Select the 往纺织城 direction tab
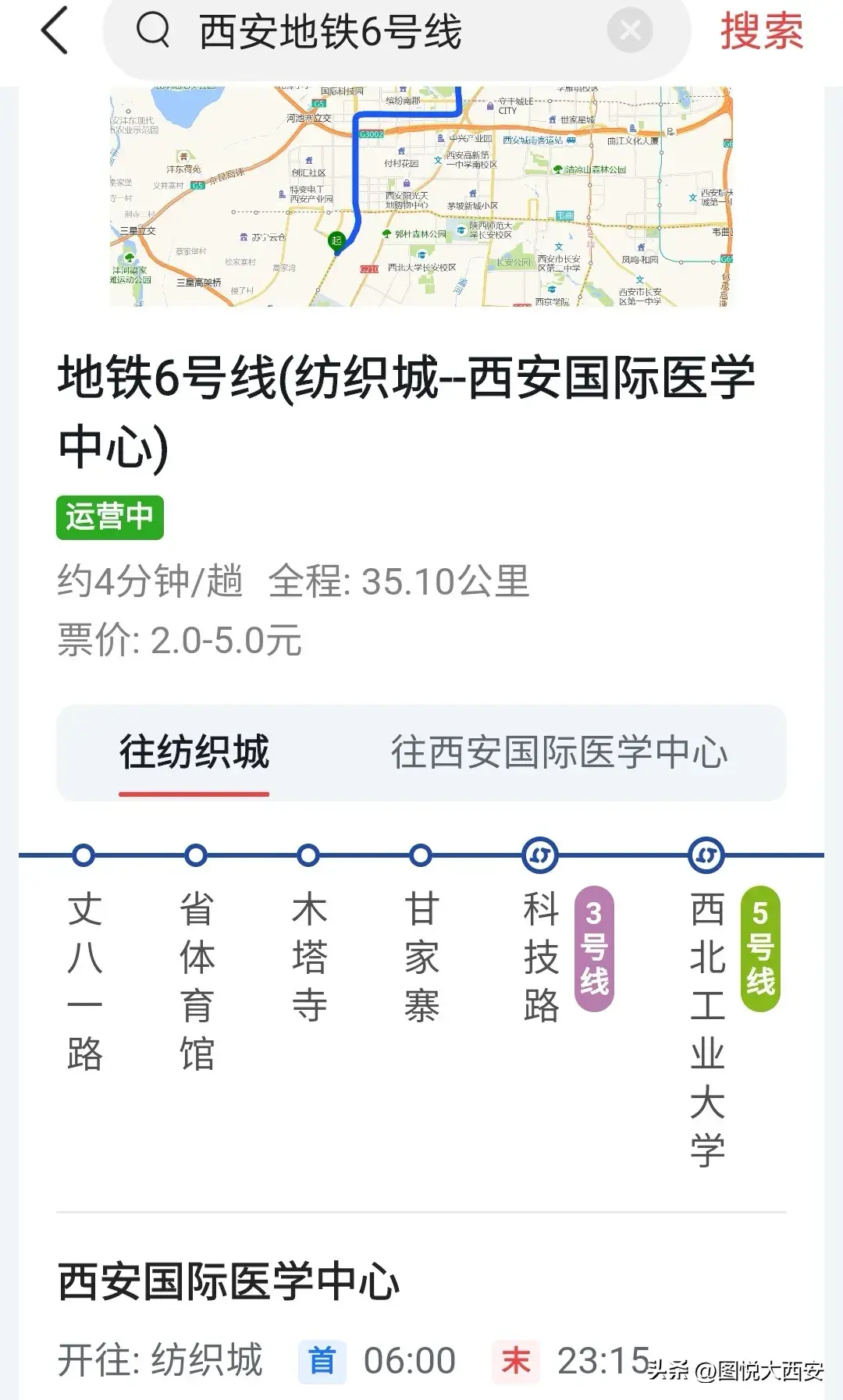The width and height of the screenshot is (843, 1400). point(194,752)
